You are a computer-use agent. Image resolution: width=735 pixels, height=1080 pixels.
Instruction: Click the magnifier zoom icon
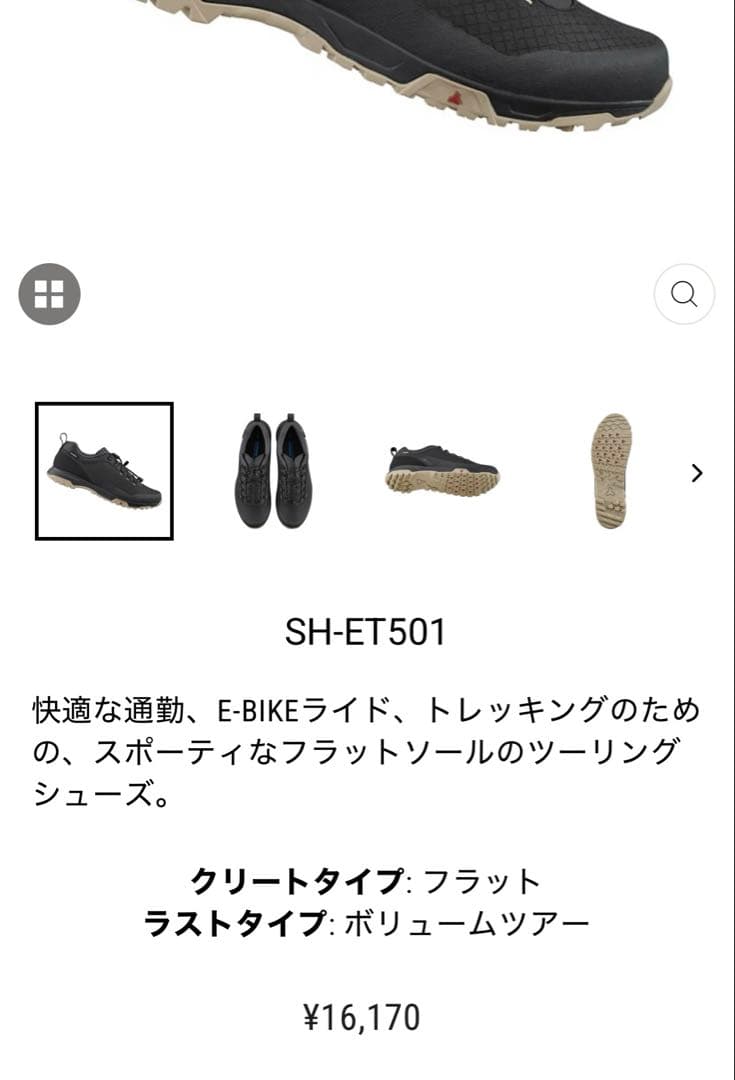(x=683, y=294)
